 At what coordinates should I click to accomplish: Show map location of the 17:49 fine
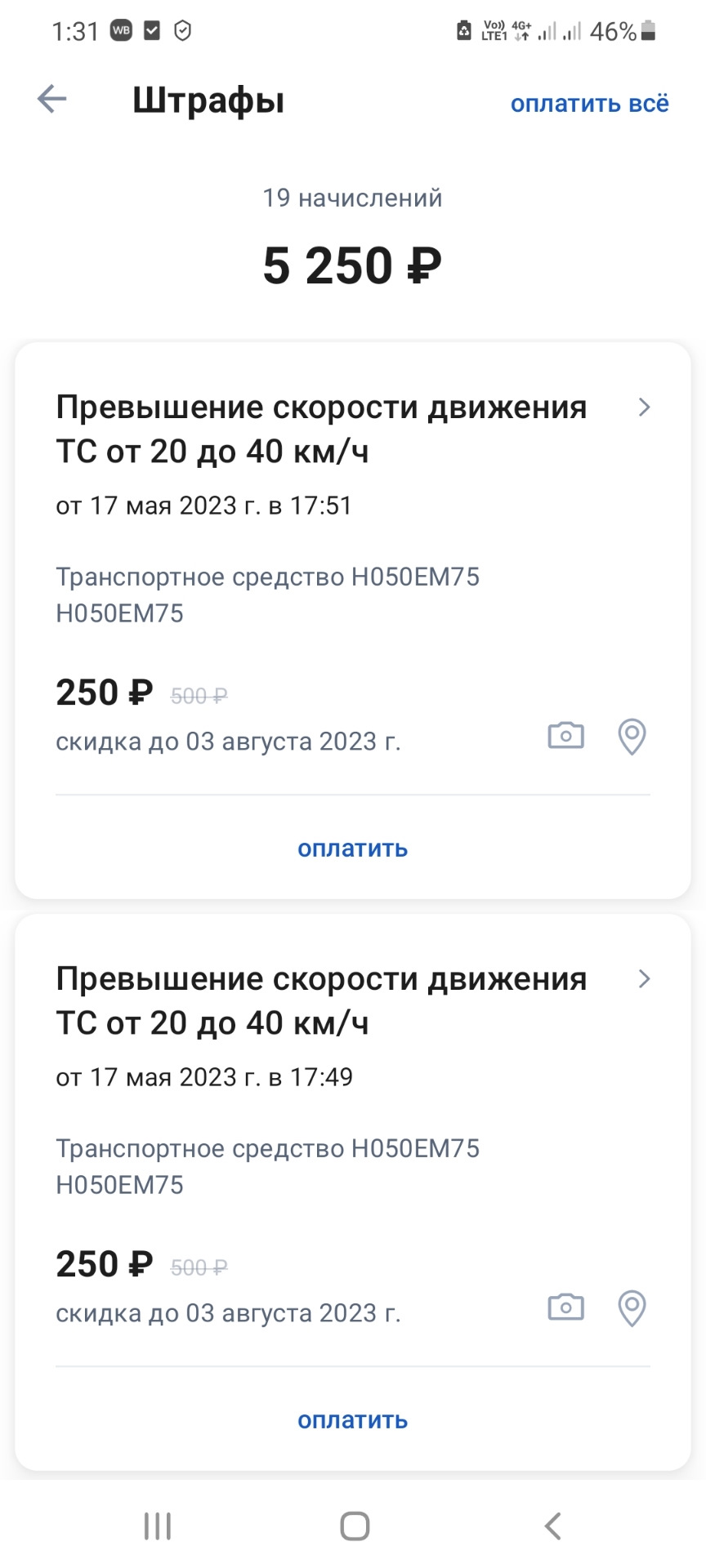[632, 1308]
